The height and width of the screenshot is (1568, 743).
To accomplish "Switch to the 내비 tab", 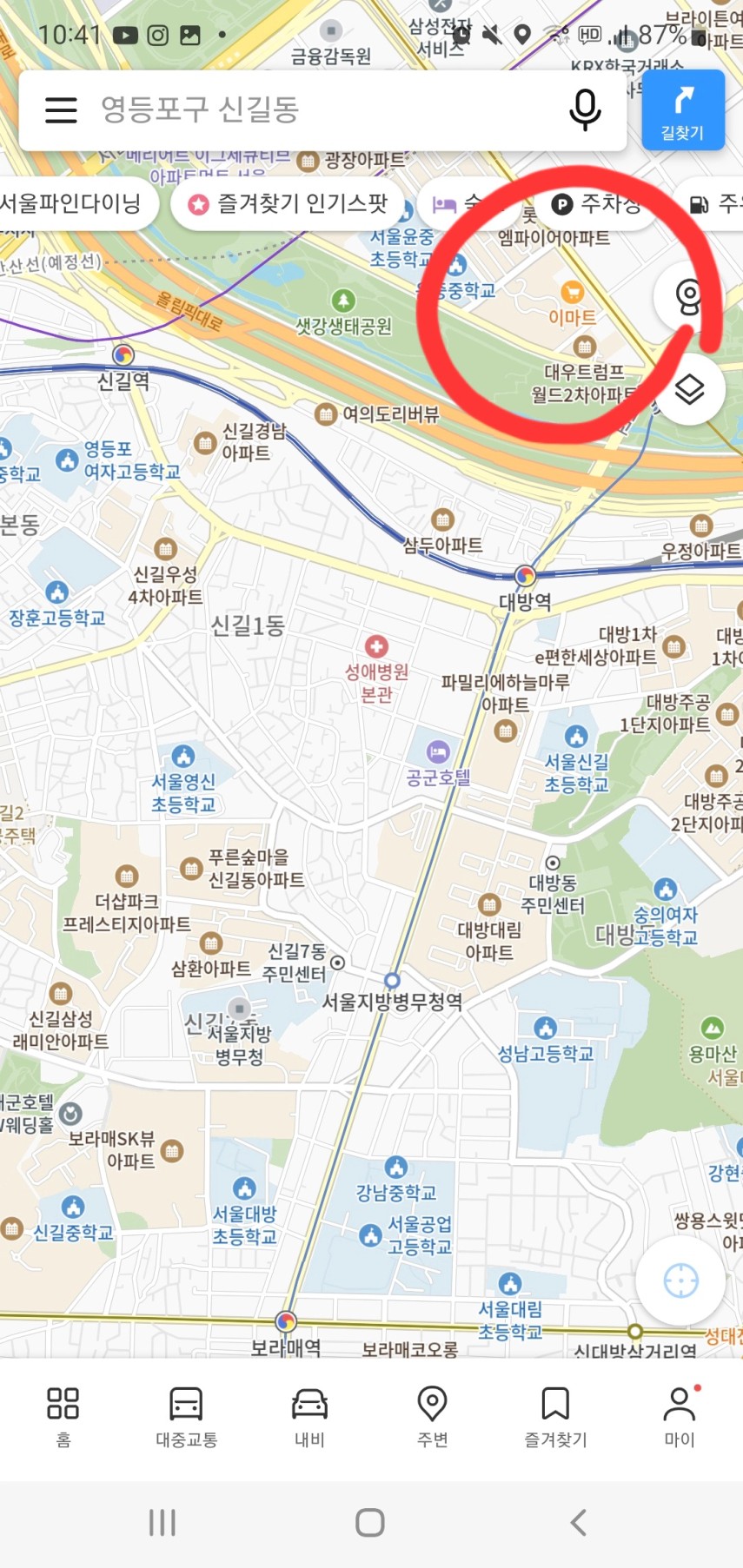I will pyautogui.click(x=309, y=1417).
